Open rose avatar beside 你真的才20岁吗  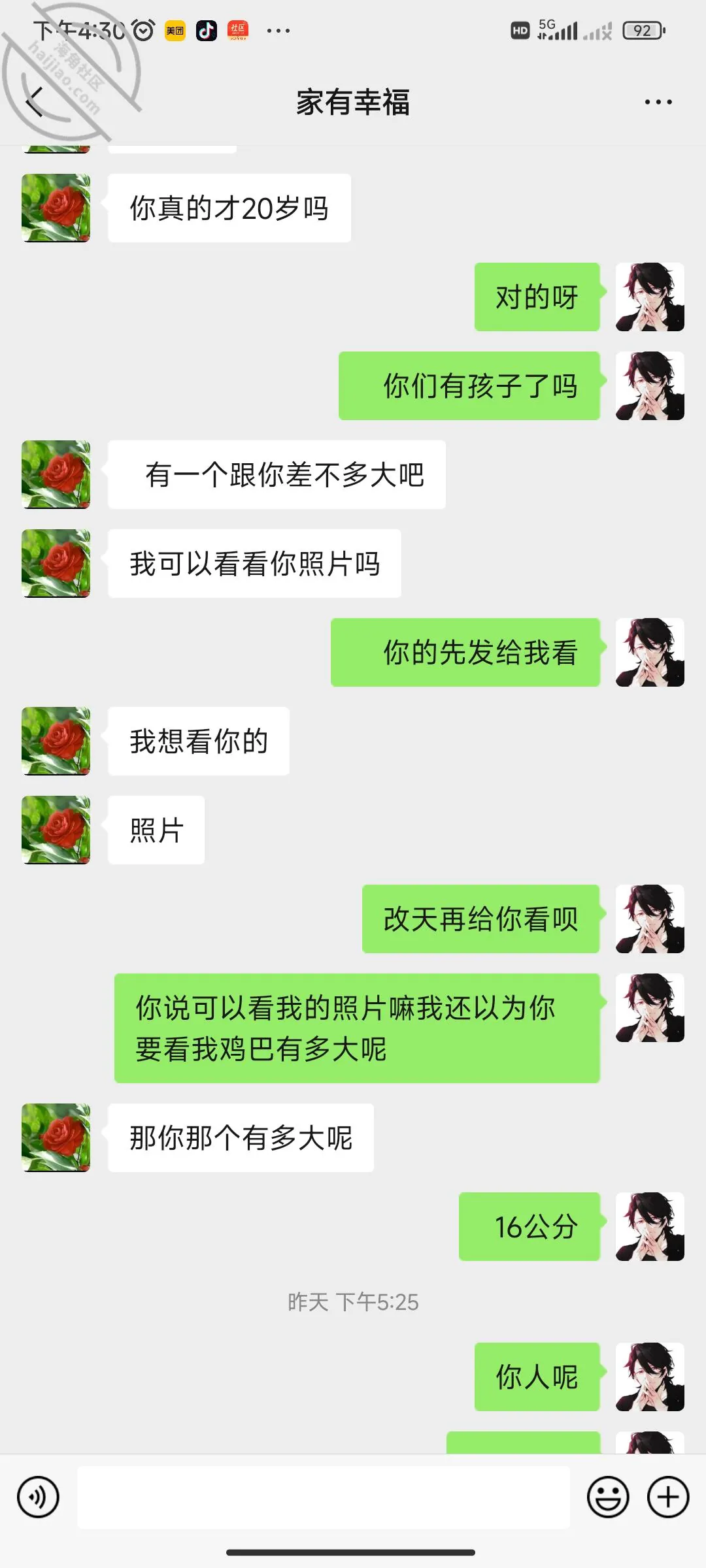[56, 208]
